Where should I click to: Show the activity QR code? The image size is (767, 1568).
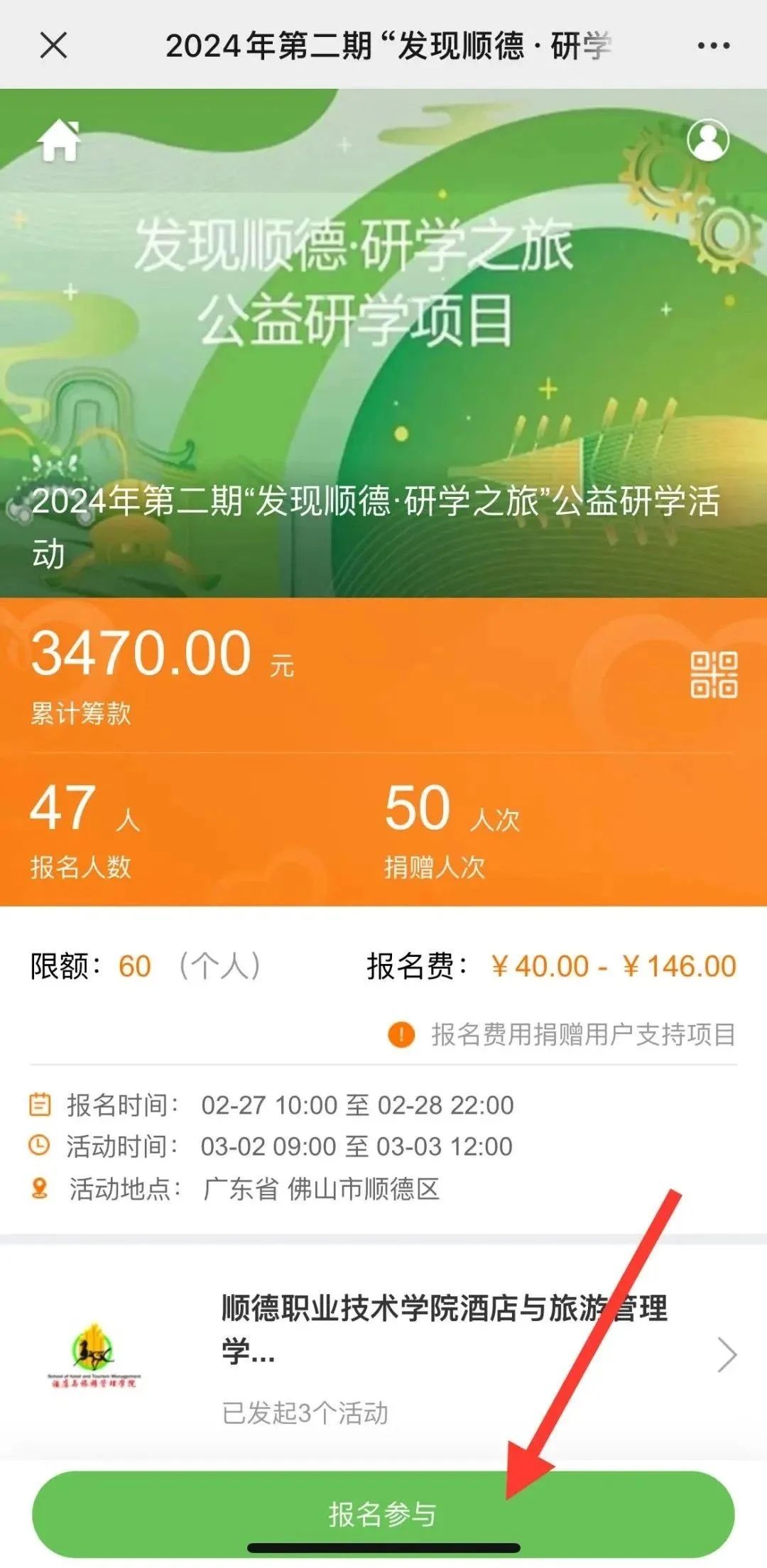click(x=714, y=674)
